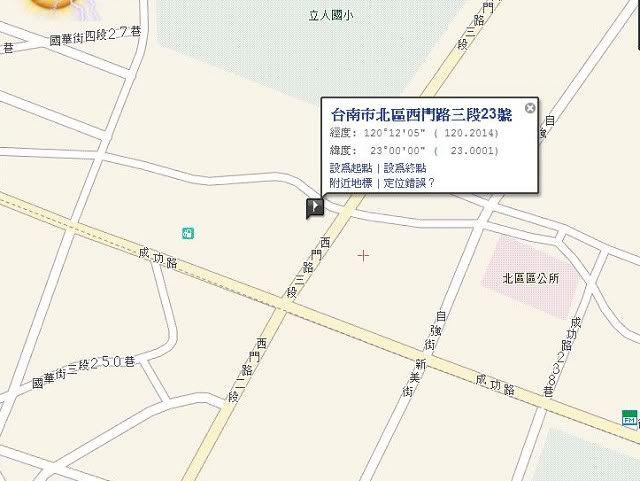Image resolution: width=640 pixels, height=481 pixels.
Task: Close the 西門路三段23號 info popup
Action: (530, 108)
